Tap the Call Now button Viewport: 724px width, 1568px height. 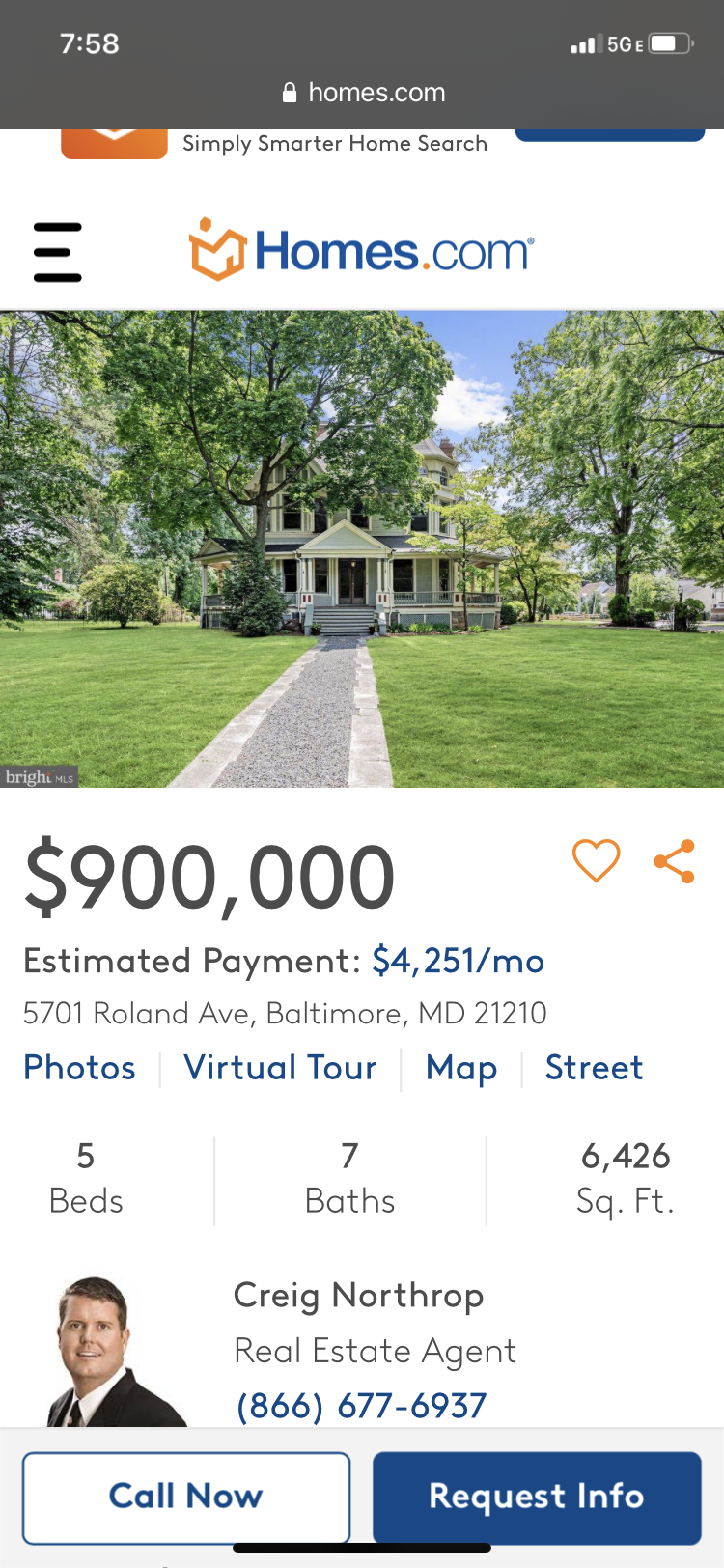tap(186, 1497)
